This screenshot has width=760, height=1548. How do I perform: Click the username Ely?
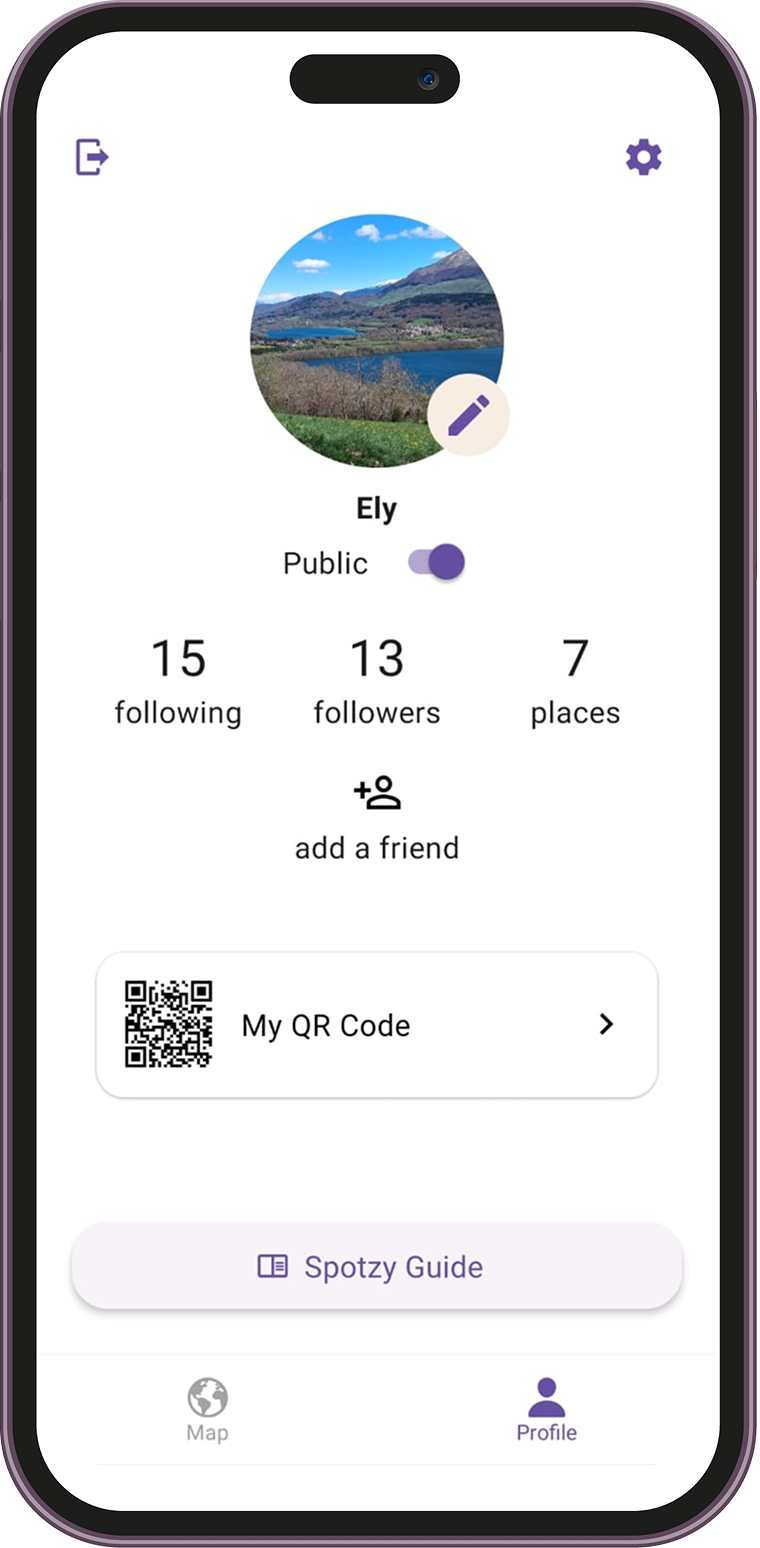point(377,508)
